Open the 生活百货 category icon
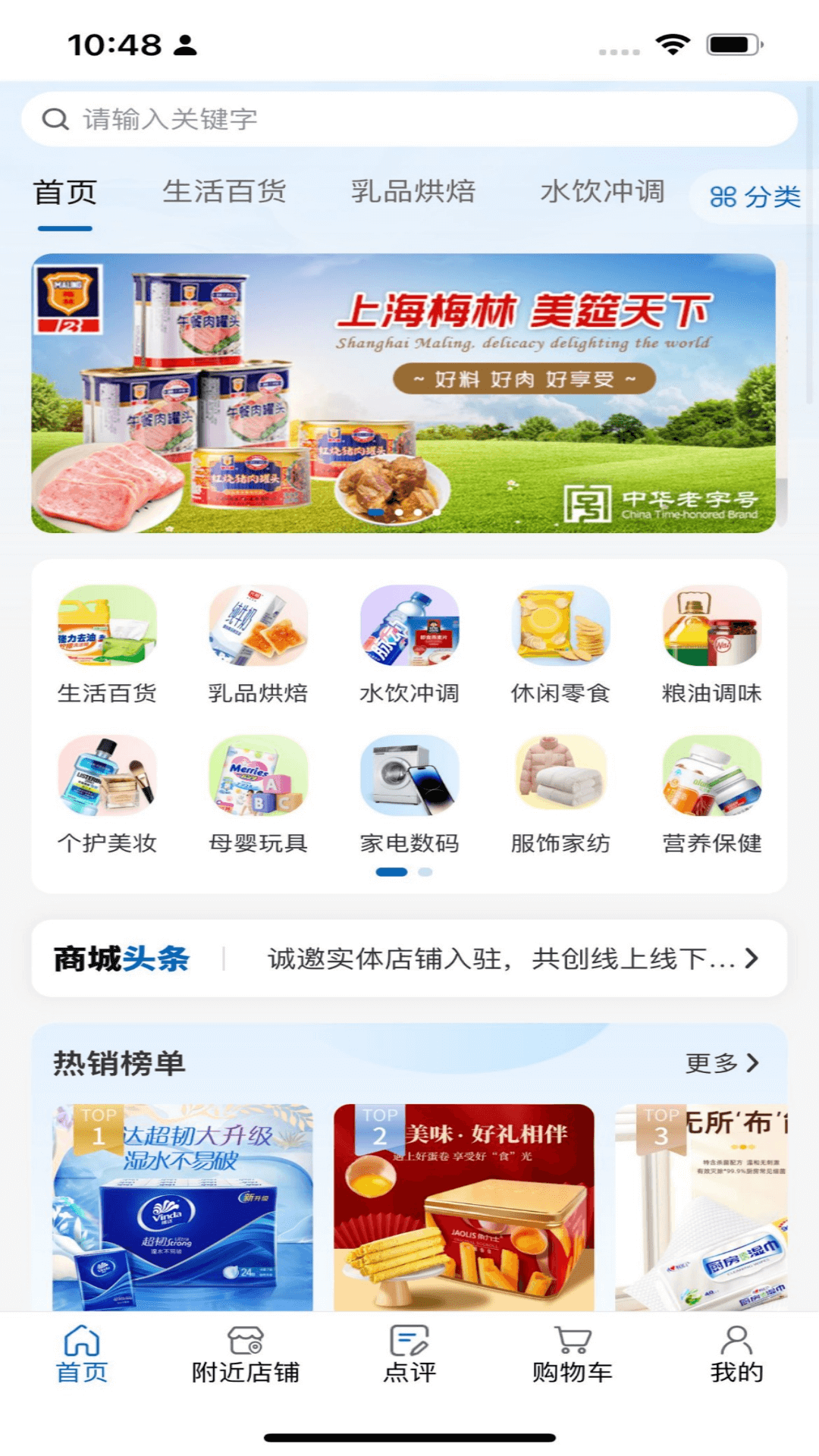Screen dimensions: 819x1456 106,628
